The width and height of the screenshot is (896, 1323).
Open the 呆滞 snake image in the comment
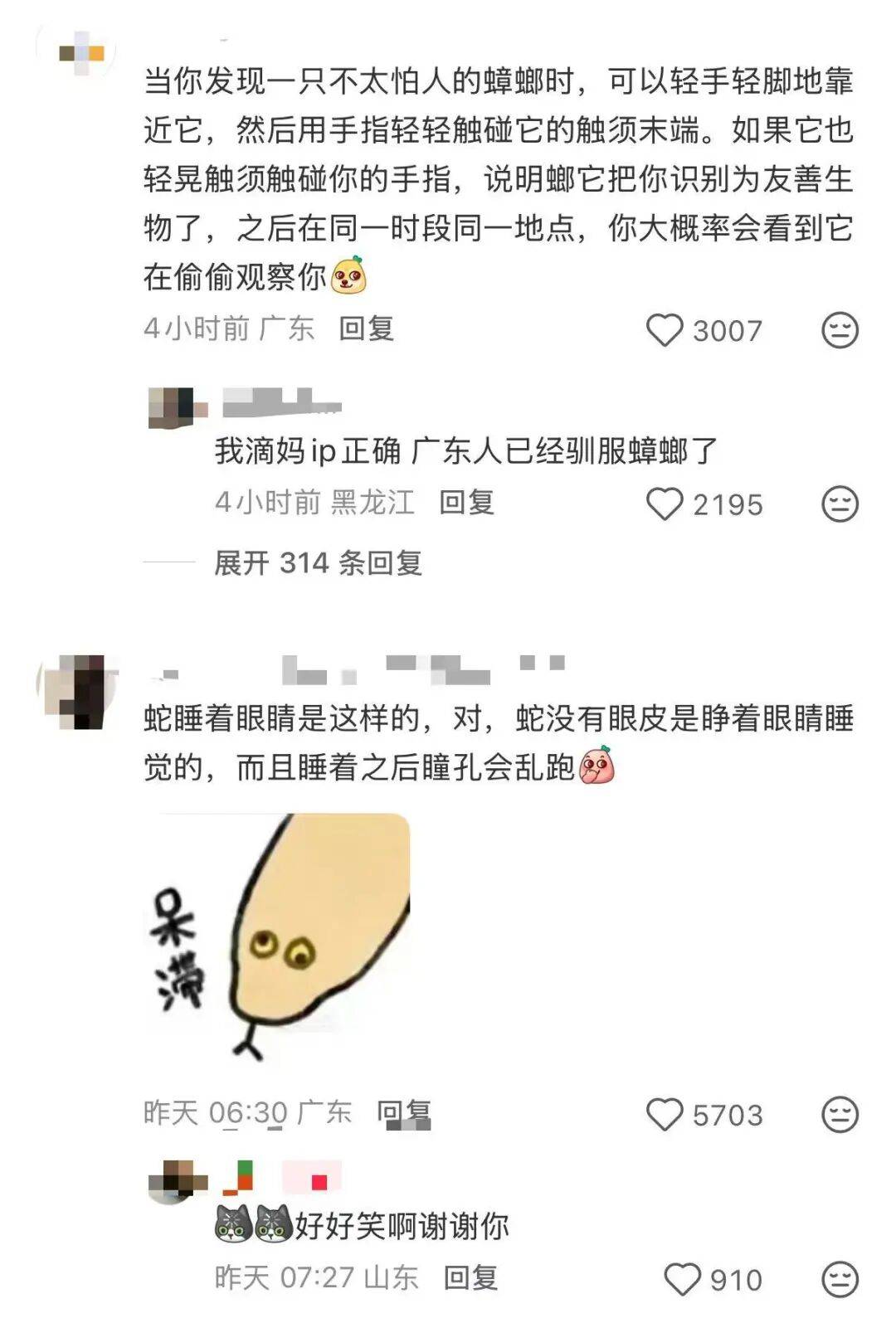click(277, 937)
